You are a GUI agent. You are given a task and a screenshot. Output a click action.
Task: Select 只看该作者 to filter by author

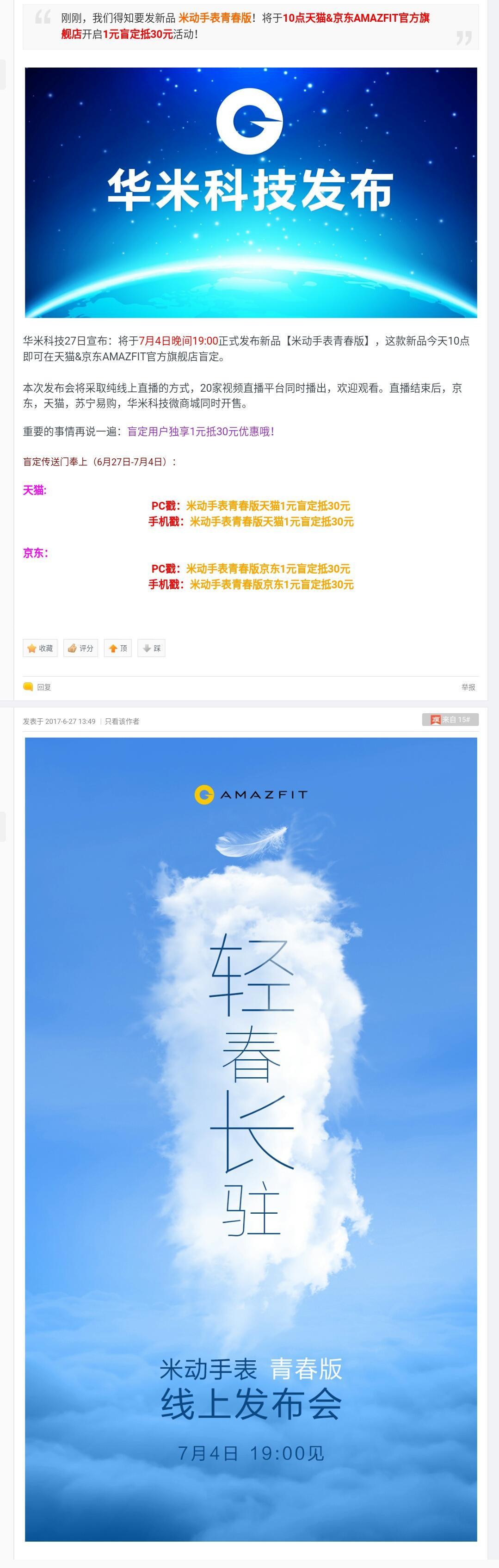pos(122,721)
